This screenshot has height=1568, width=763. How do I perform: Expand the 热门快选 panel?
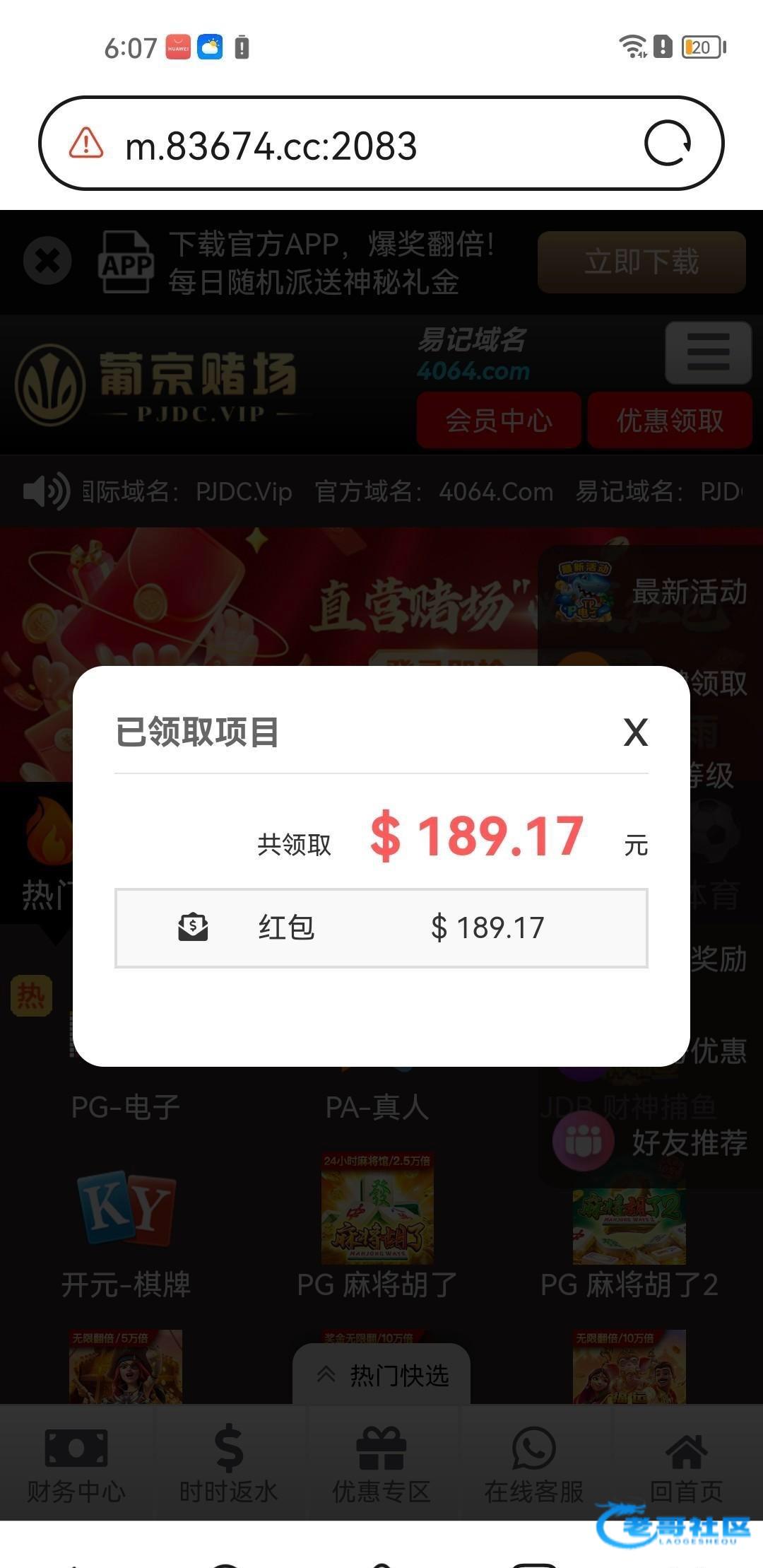pyautogui.click(x=381, y=1374)
